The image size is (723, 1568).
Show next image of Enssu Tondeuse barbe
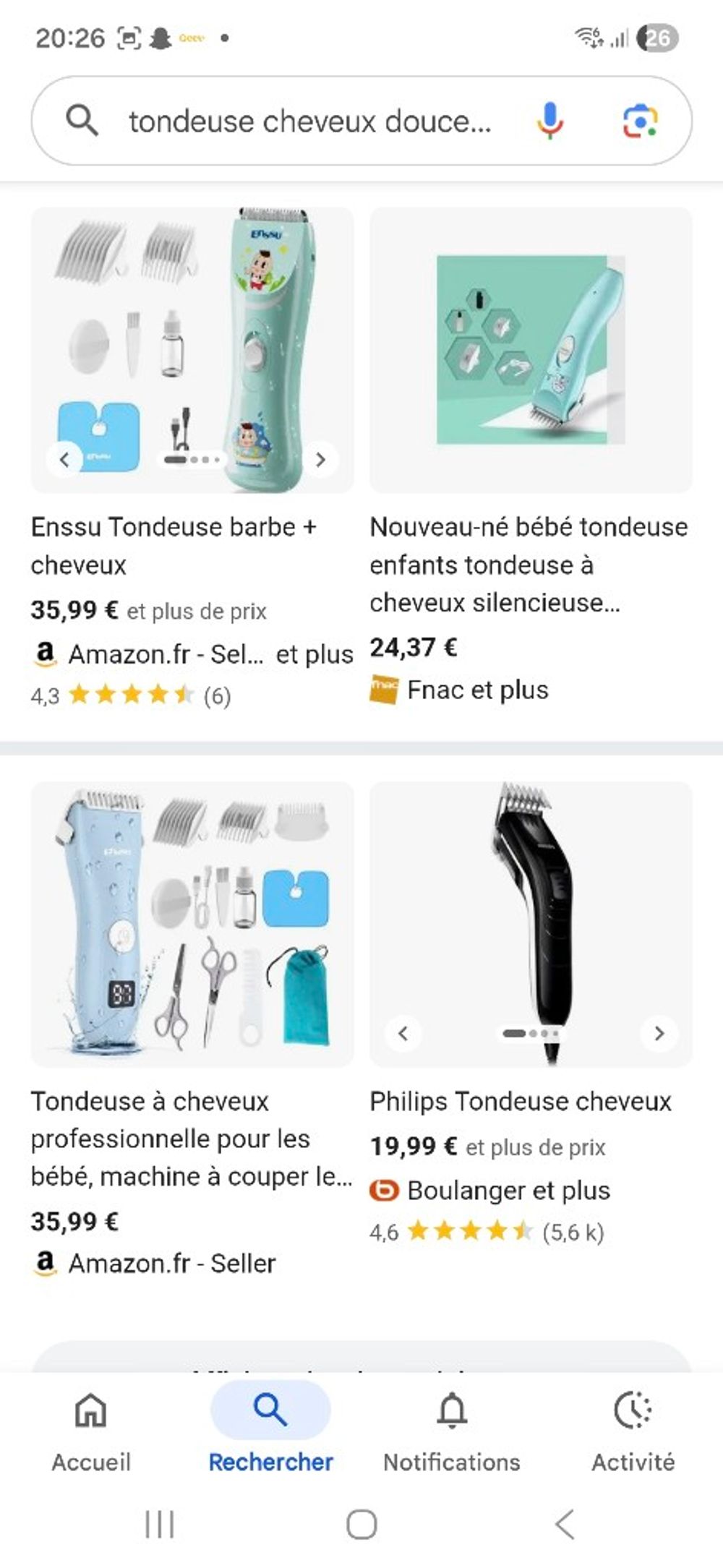pos(320,460)
